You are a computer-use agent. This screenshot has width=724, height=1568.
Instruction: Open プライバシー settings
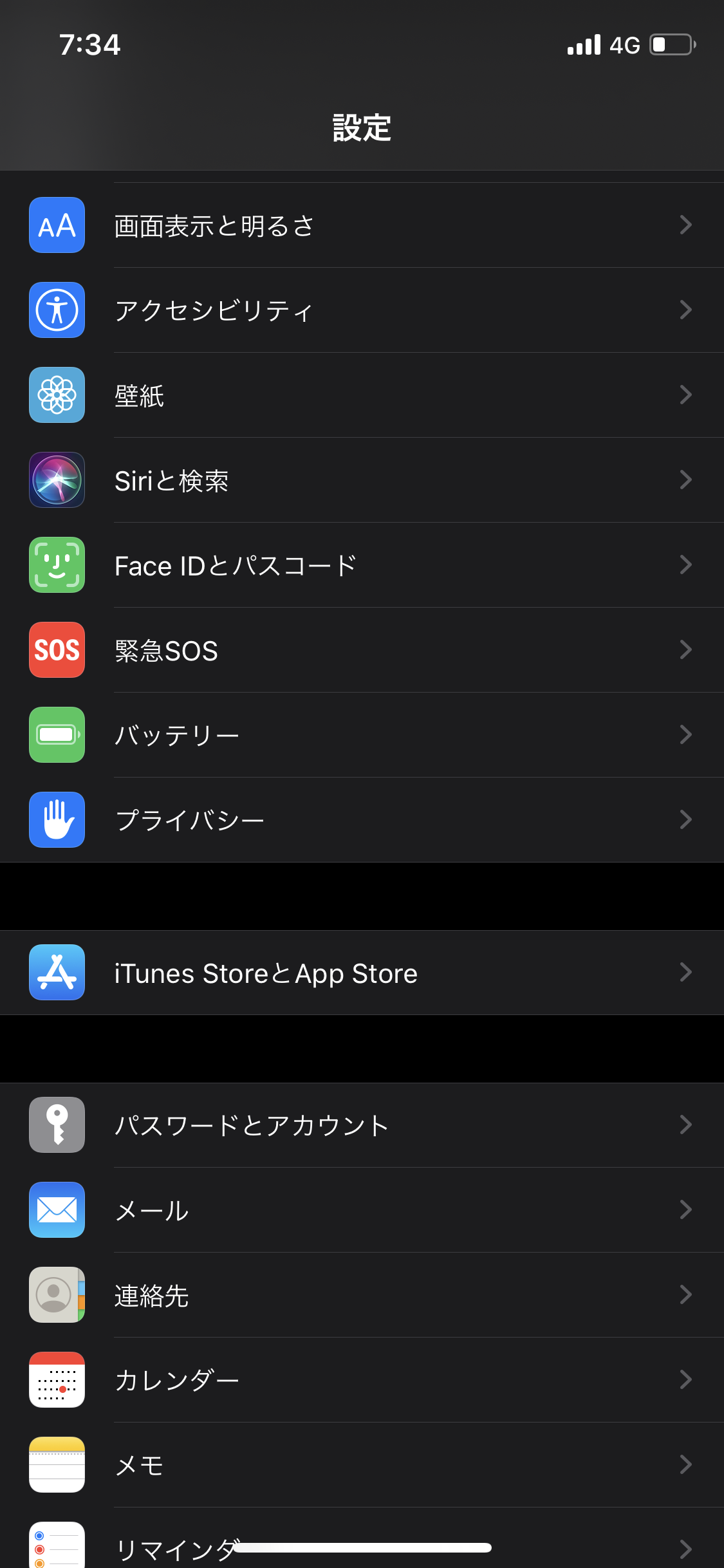click(360, 820)
